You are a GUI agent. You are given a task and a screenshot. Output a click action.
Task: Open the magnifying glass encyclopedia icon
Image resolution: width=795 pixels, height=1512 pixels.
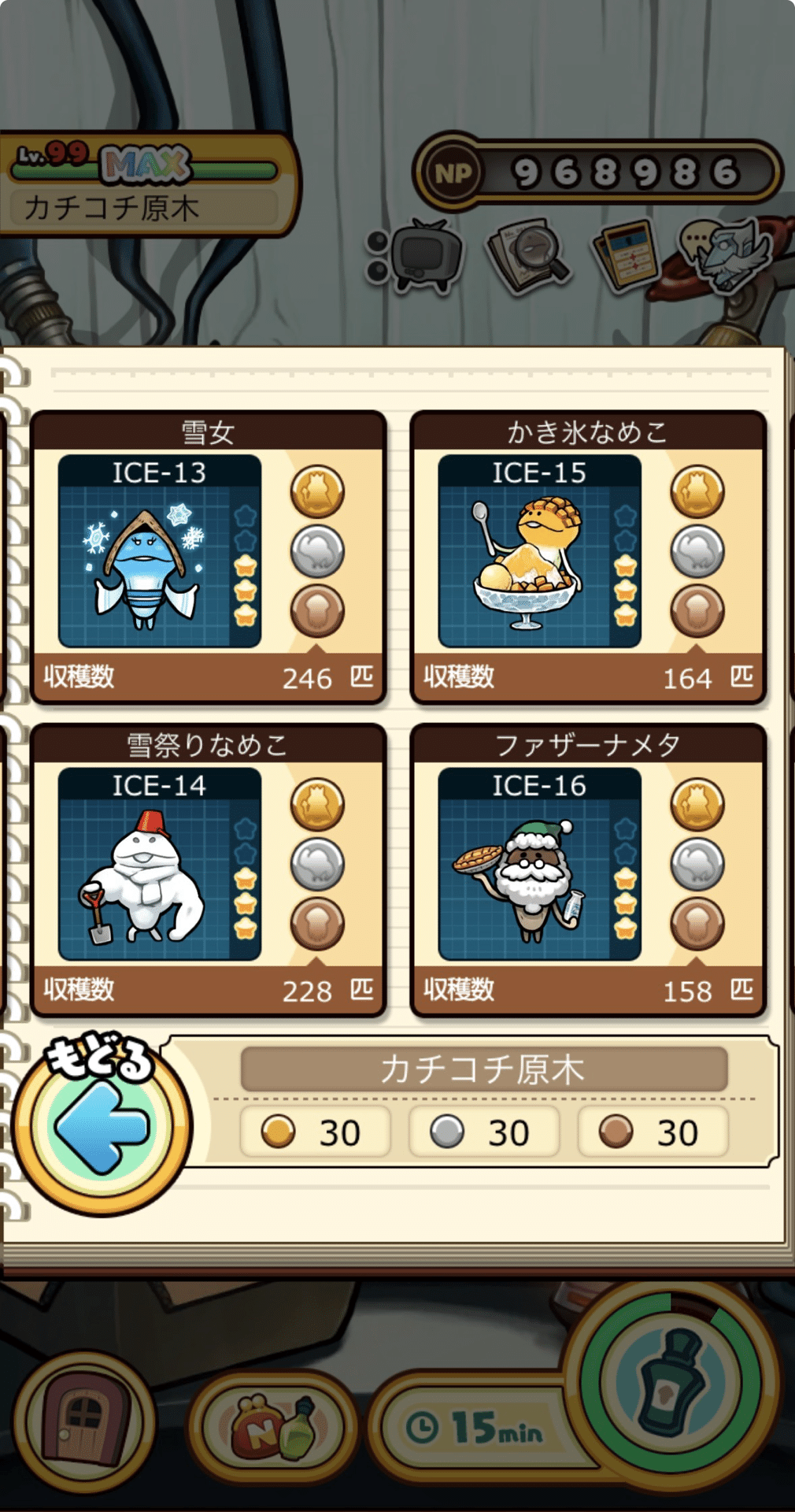pyautogui.click(x=529, y=255)
